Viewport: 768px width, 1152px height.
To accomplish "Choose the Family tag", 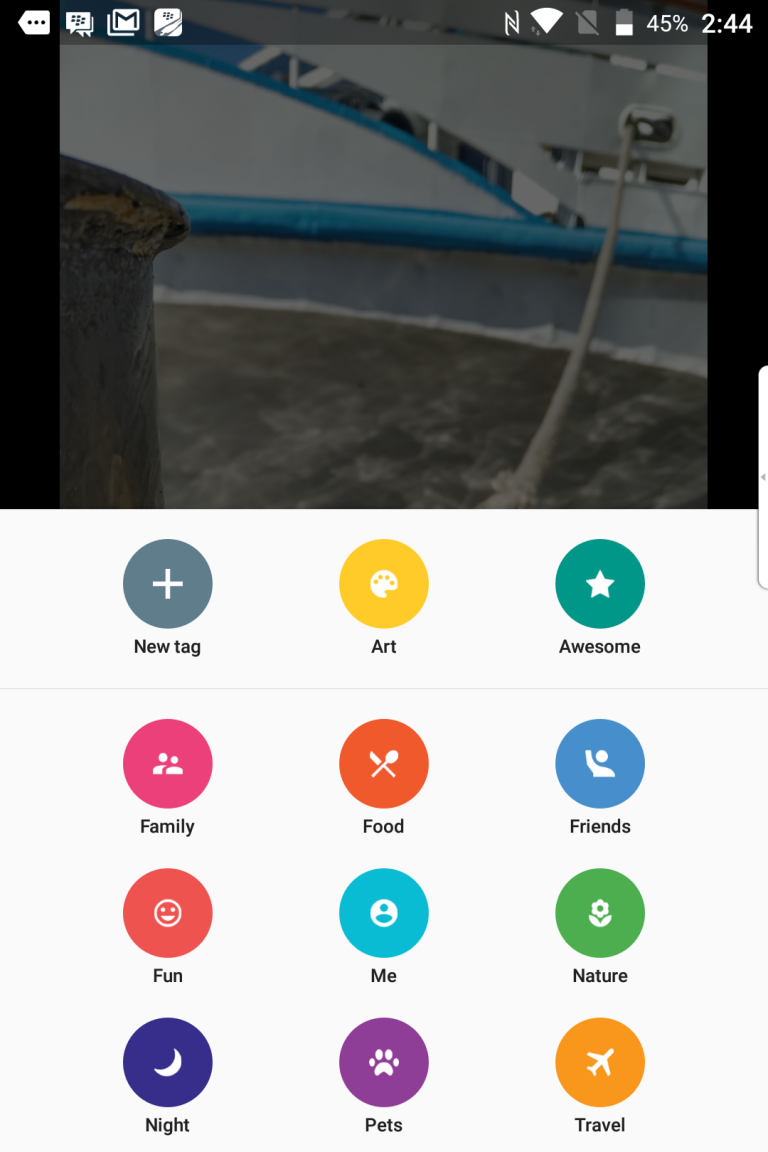I will 167,764.
